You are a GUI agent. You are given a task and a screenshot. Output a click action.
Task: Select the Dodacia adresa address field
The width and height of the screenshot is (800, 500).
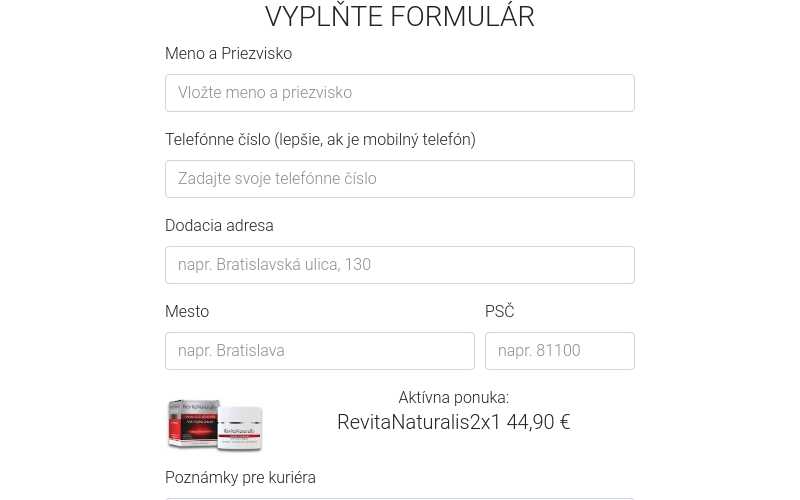[399, 265]
